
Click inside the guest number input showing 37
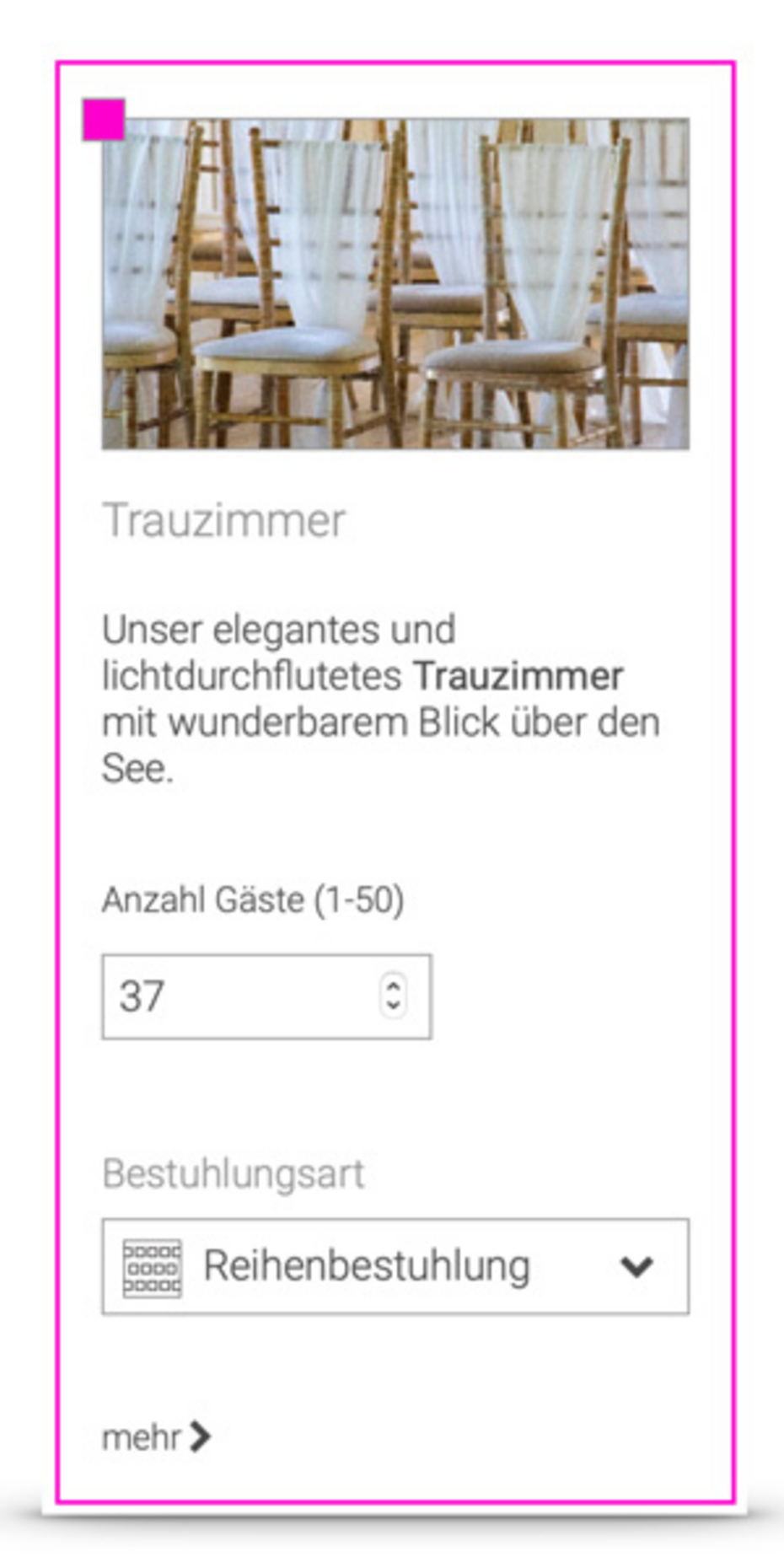point(211,996)
